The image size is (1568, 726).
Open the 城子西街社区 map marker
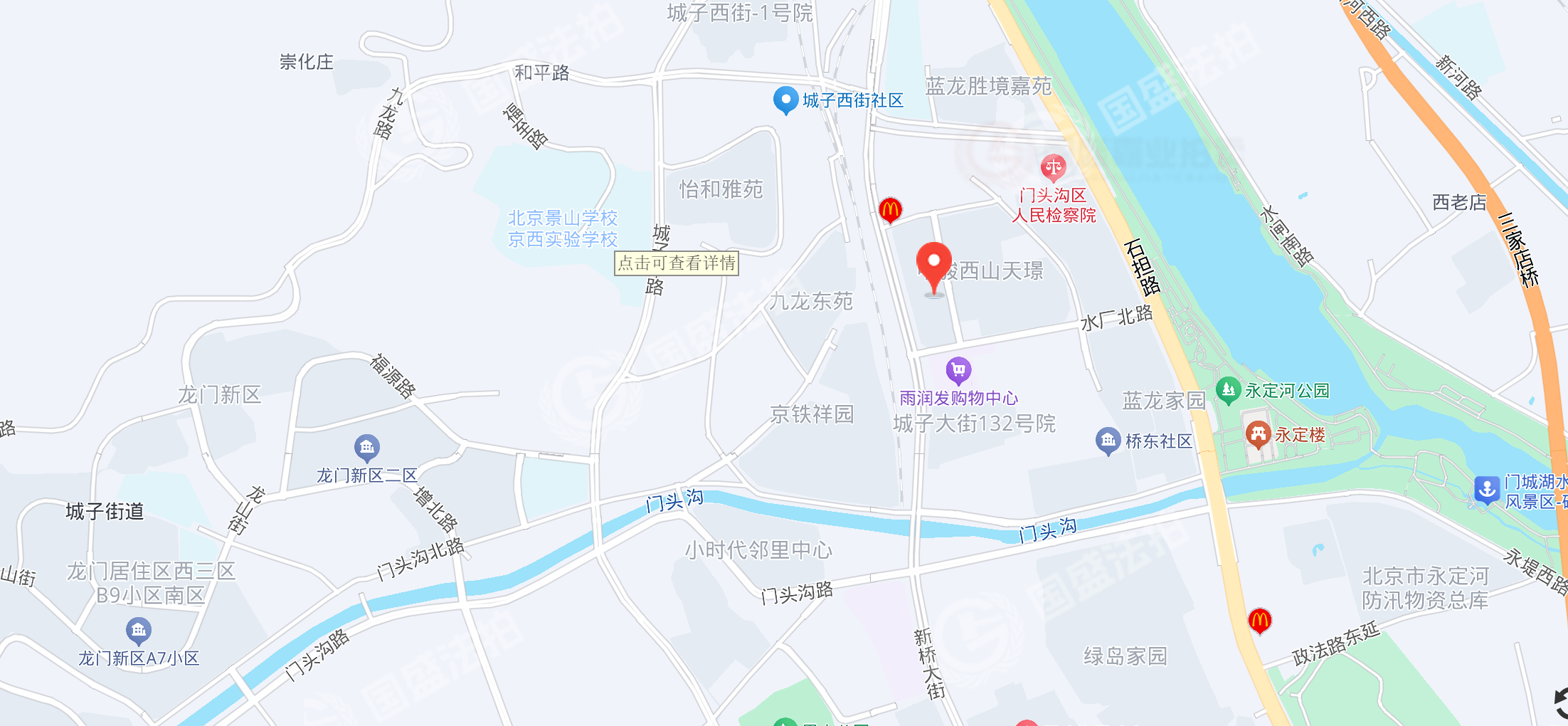(785, 100)
